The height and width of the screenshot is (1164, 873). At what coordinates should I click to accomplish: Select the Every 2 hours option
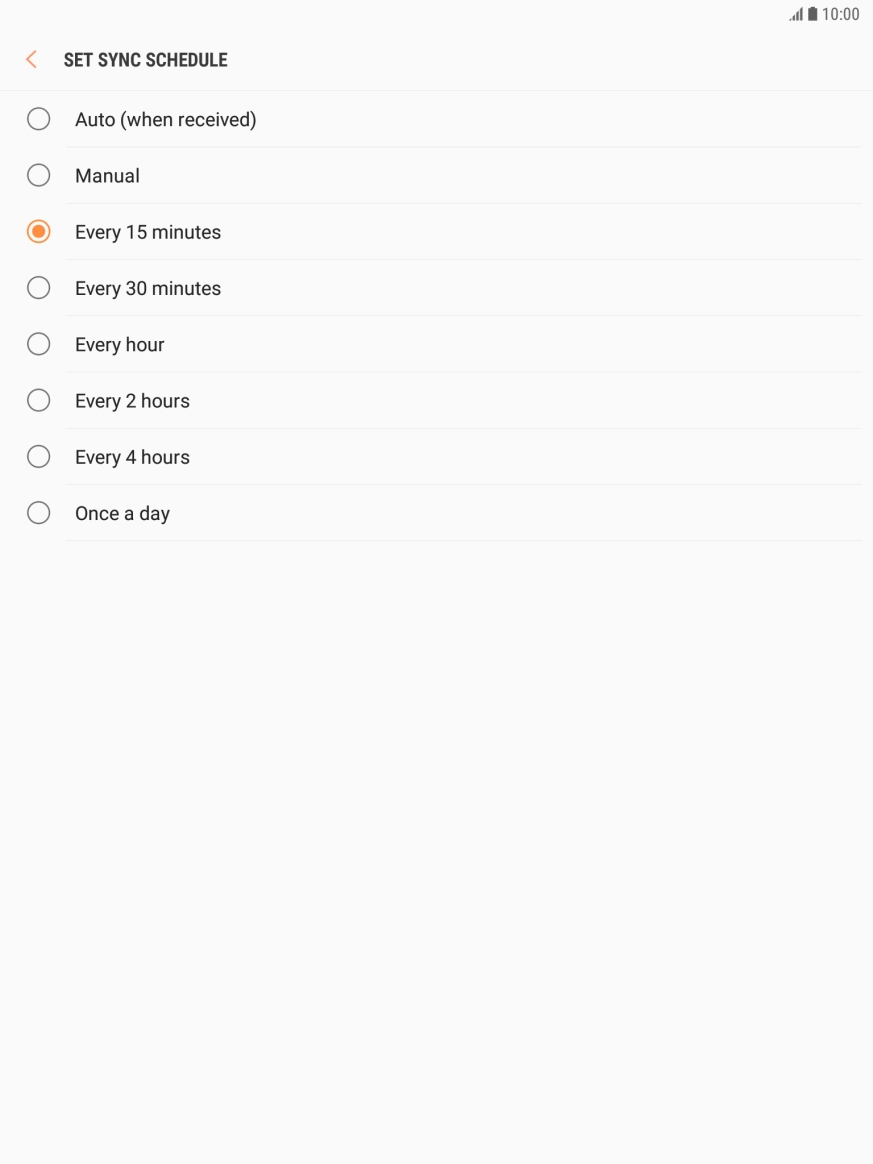38,400
